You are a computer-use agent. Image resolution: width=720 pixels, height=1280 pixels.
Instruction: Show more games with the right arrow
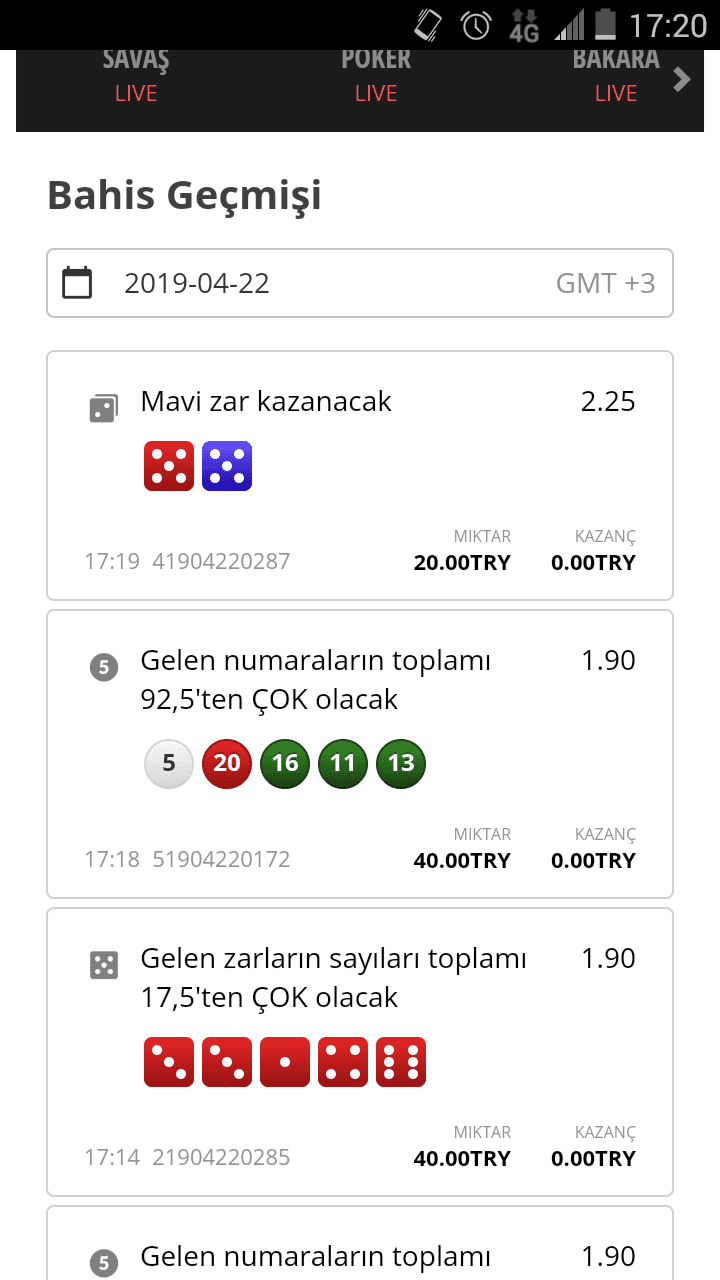pyautogui.click(x=682, y=79)
